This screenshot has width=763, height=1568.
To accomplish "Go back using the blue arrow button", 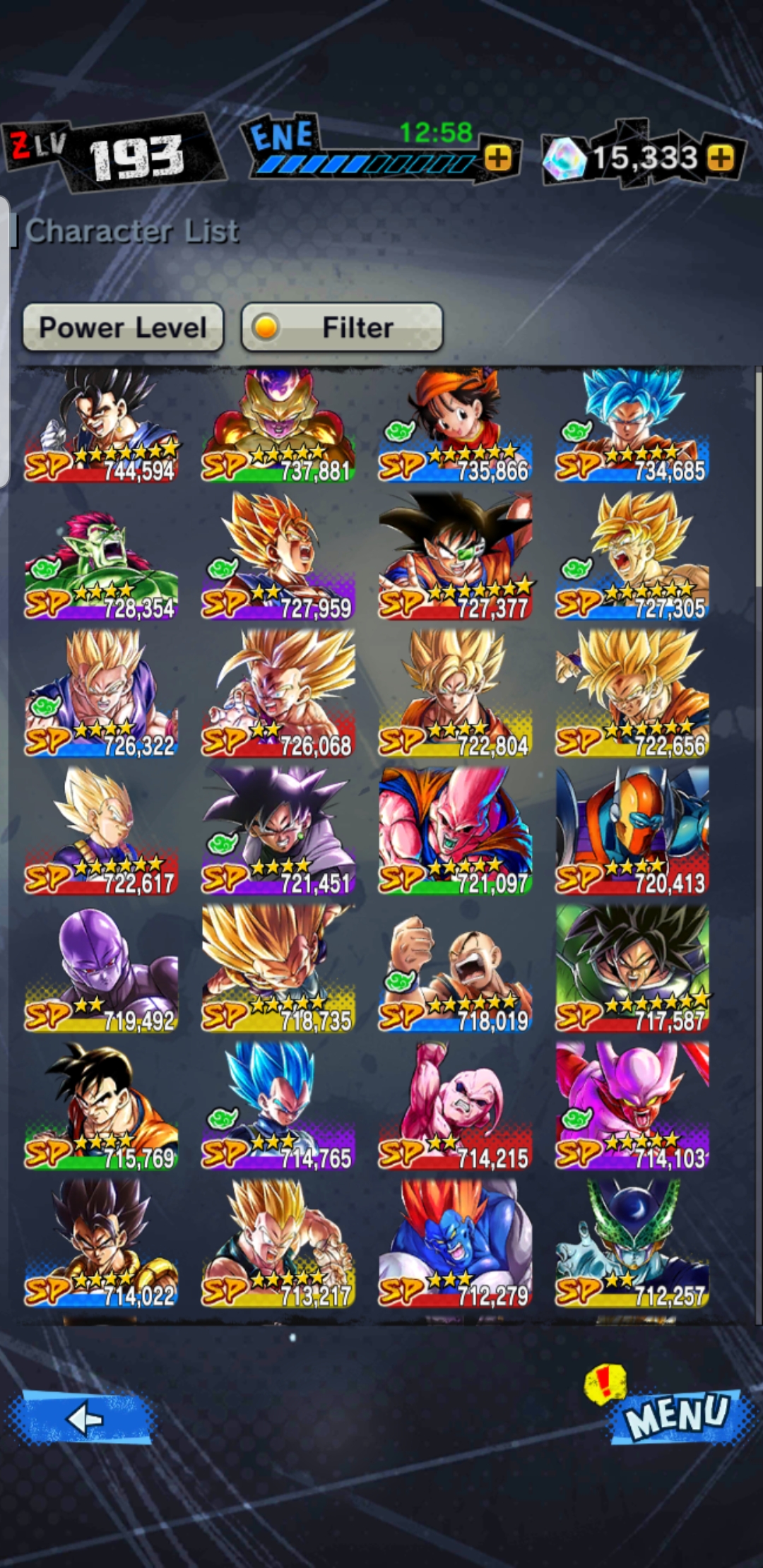I will tap(82, 1418).
